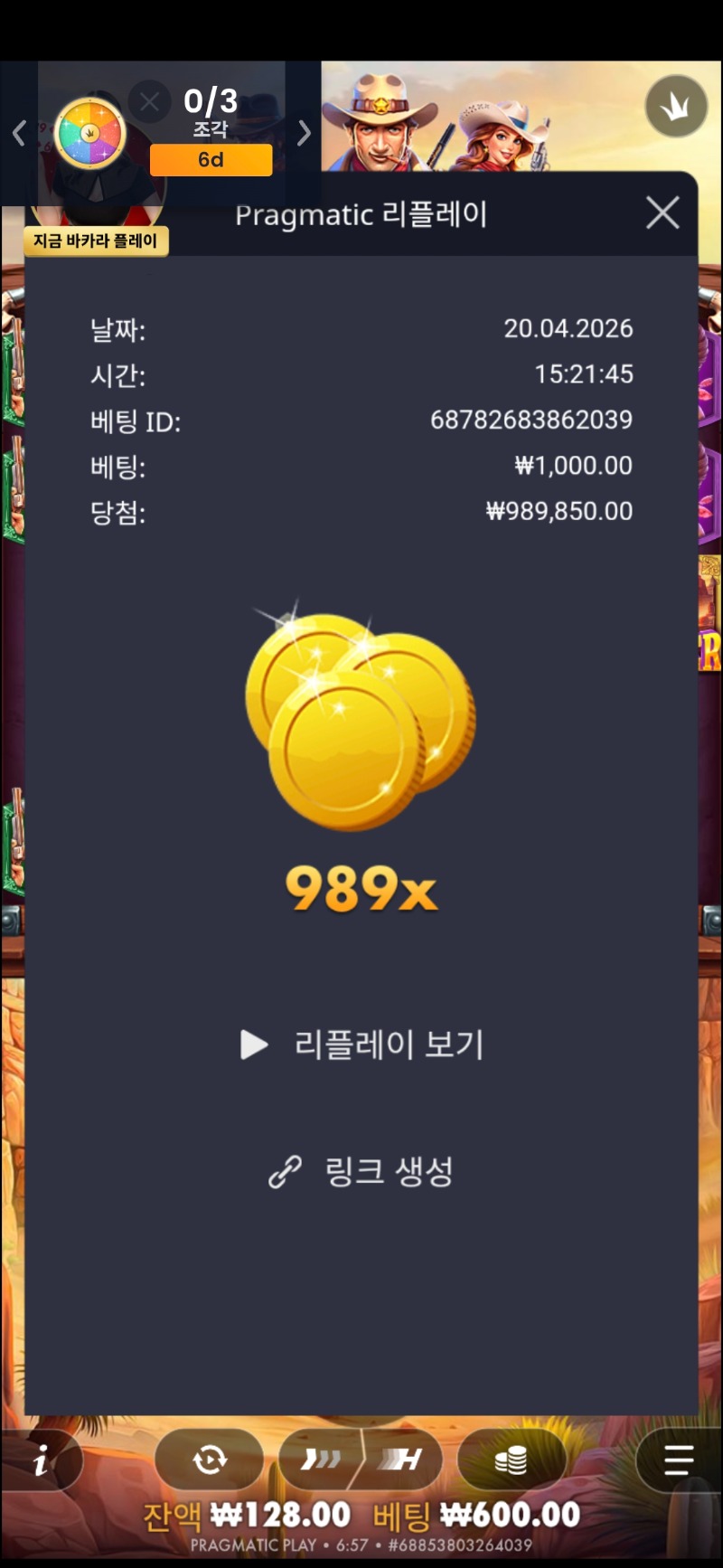Enable quick spin mode
Image resolution: width=723 pixels, height=1568 pixels.
point(321,1459)
